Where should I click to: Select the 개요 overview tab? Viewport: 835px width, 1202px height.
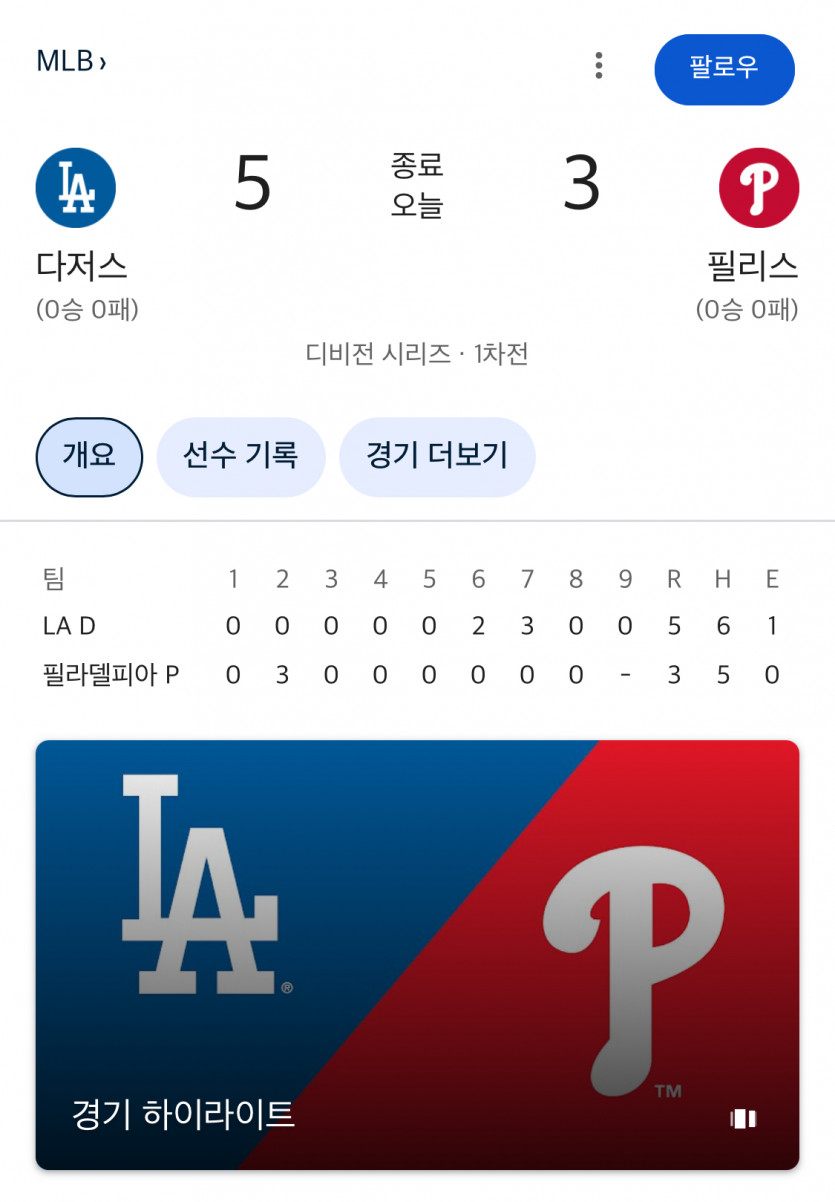(89, 457)
